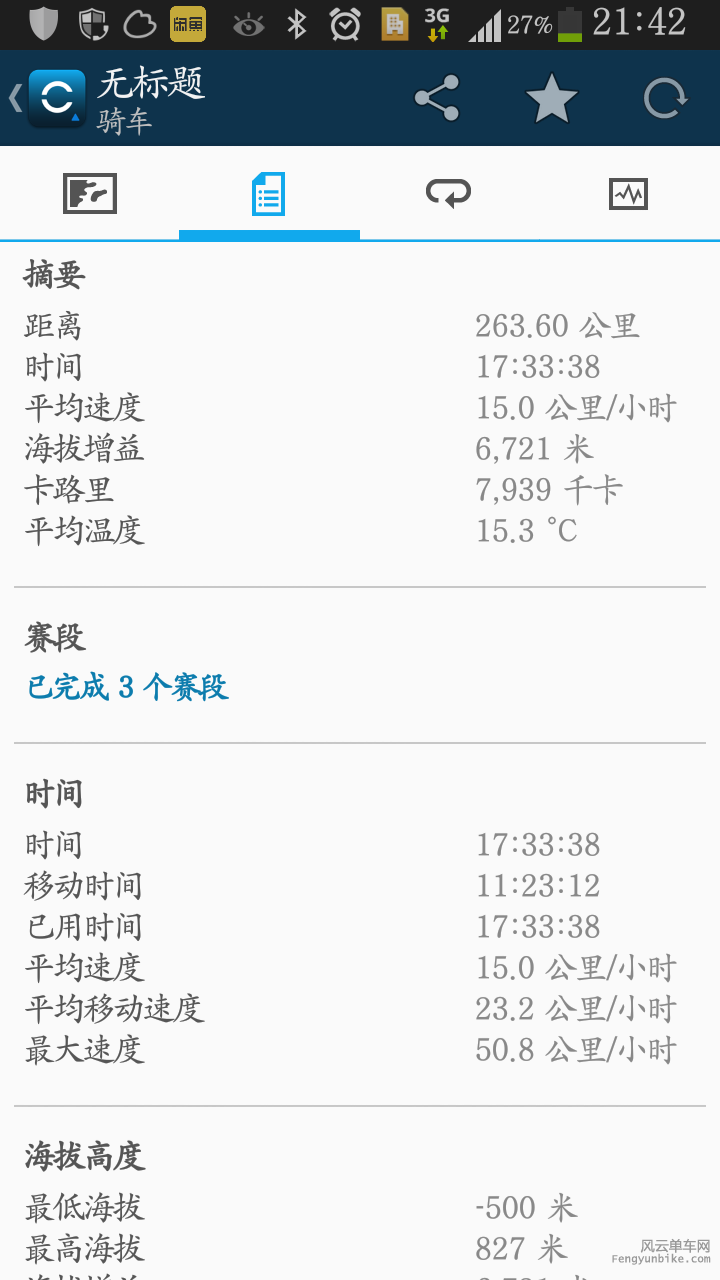Refresh the activity data
Screen dimensions: 720x1280
pos(665,98)
